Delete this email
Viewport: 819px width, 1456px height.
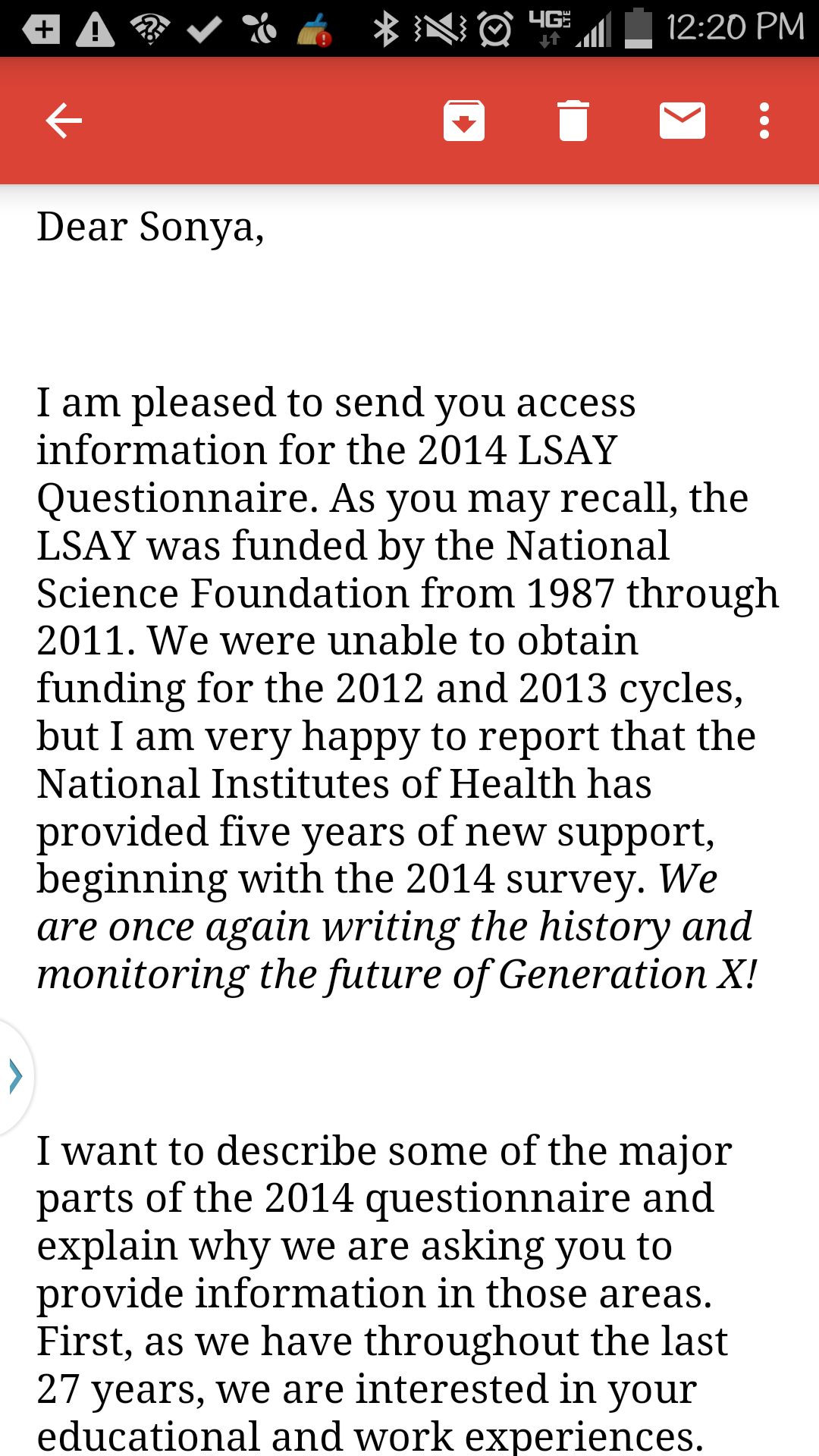pos(573,121)
